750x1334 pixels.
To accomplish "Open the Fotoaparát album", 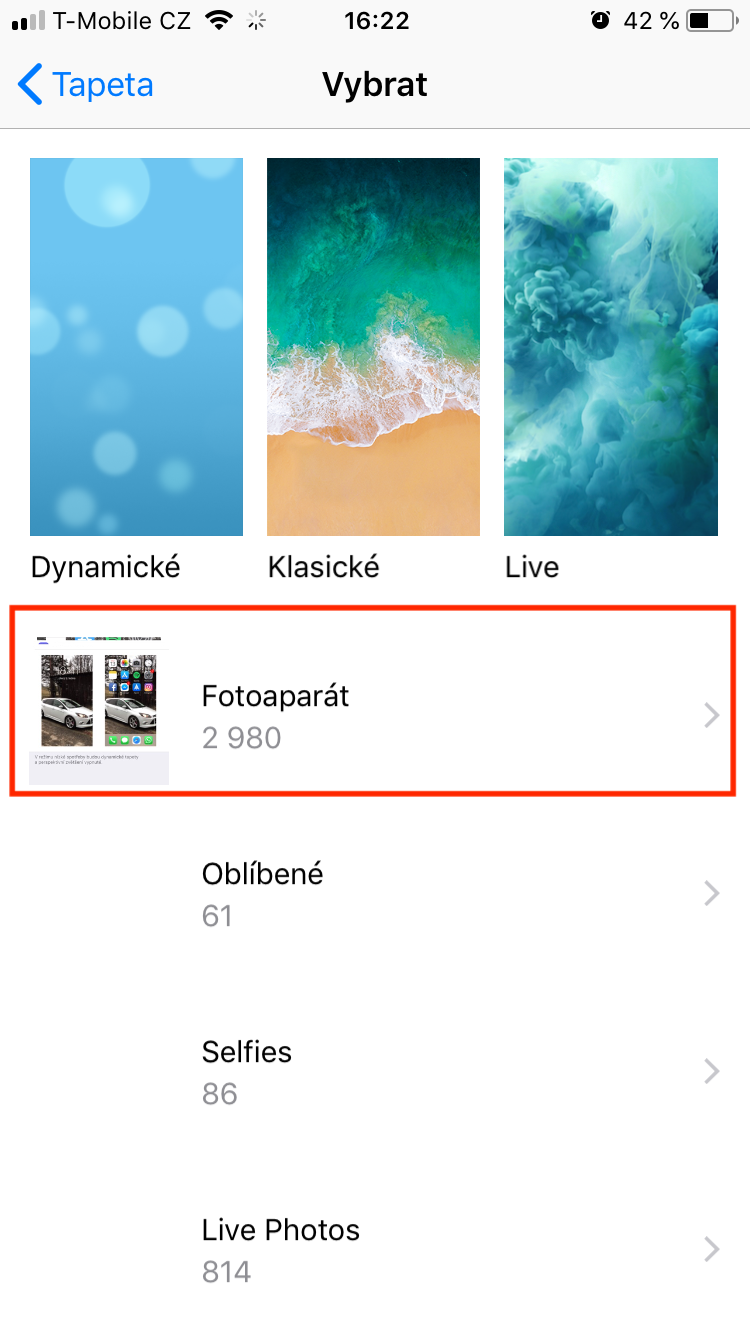I will point(374,716).
